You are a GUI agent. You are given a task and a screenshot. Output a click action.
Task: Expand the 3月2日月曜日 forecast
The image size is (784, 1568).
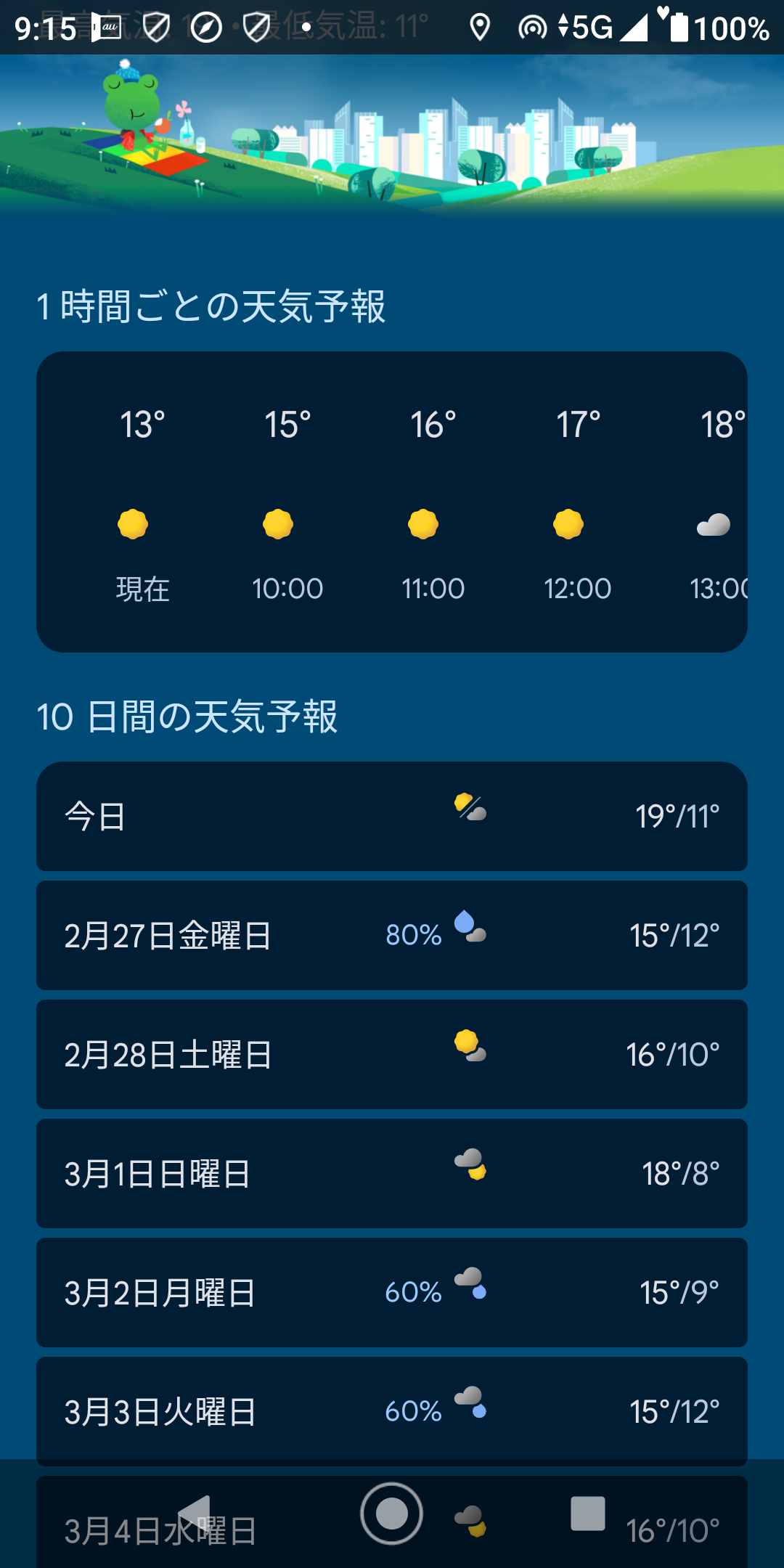click(392, 1292)
